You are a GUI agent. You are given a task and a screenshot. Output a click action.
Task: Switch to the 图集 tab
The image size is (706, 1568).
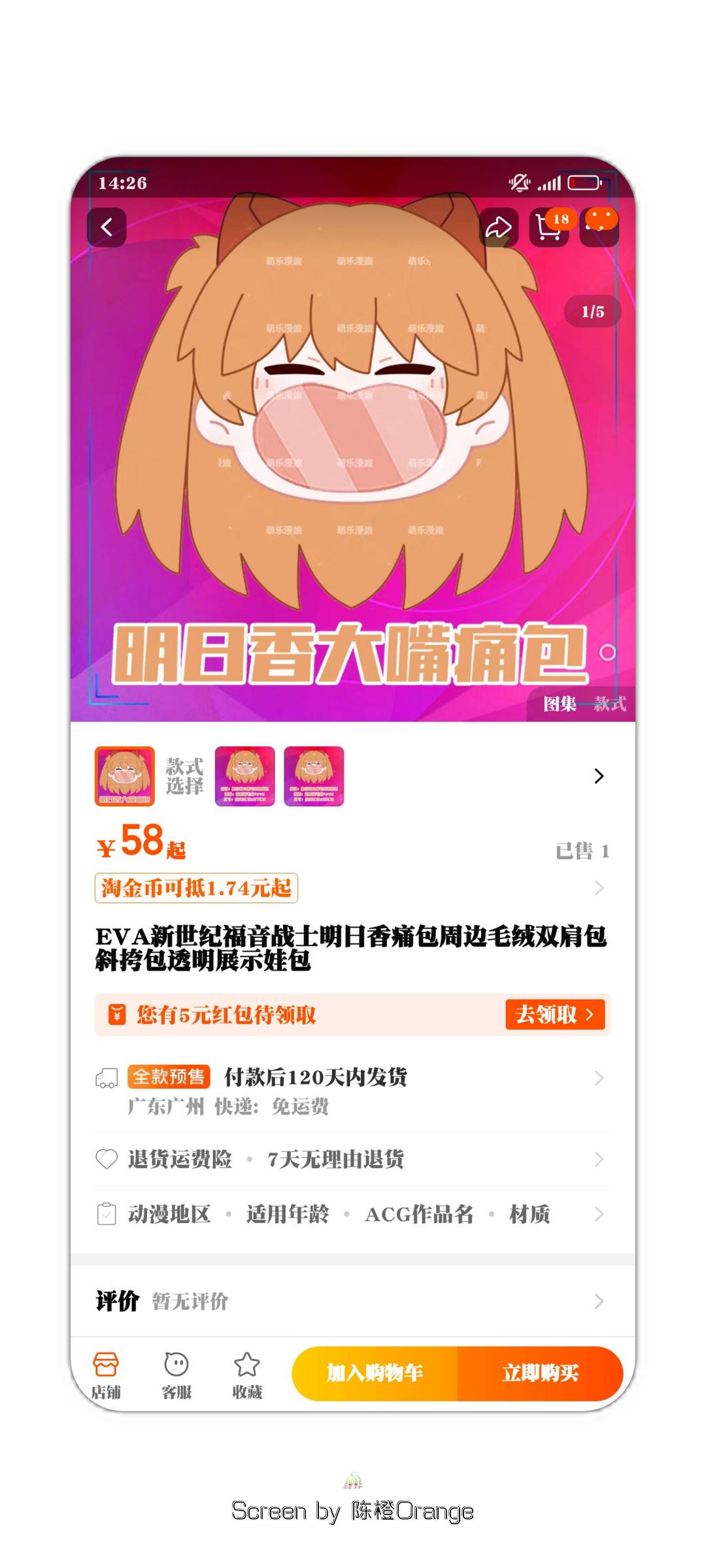pyautogui.click(x=560, y=704)
